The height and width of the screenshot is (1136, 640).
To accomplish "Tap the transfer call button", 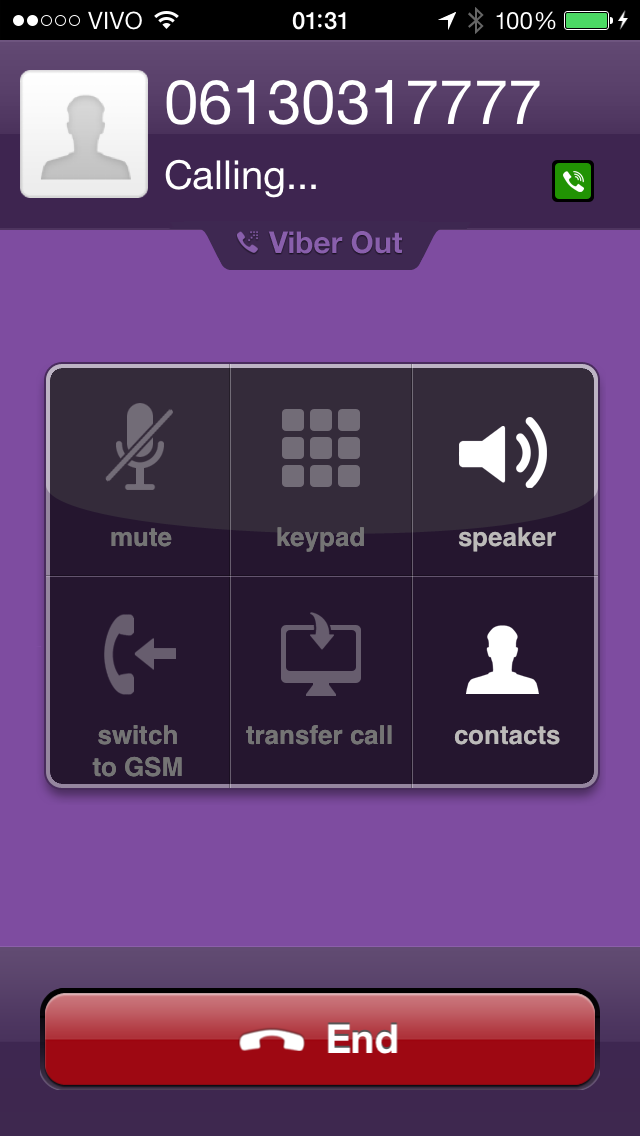I will click(x=320, y=681).
